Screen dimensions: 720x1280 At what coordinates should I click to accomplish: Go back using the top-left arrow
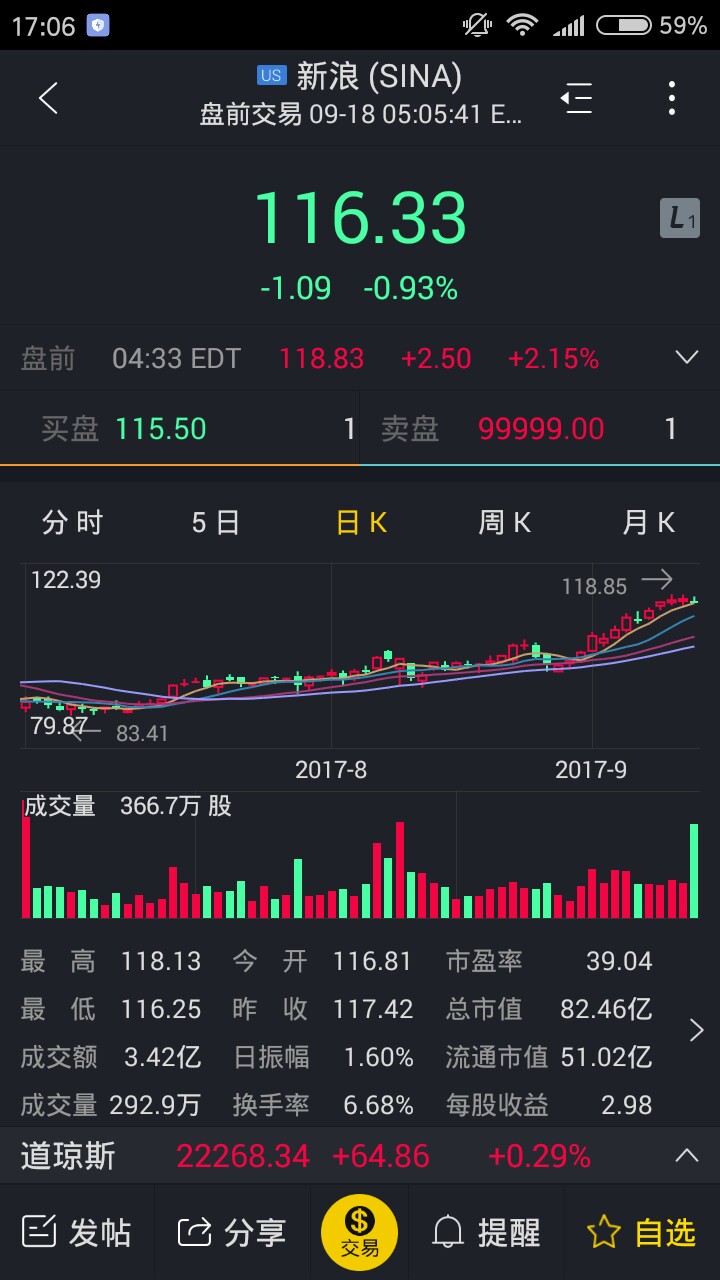(x=48, y=98)
